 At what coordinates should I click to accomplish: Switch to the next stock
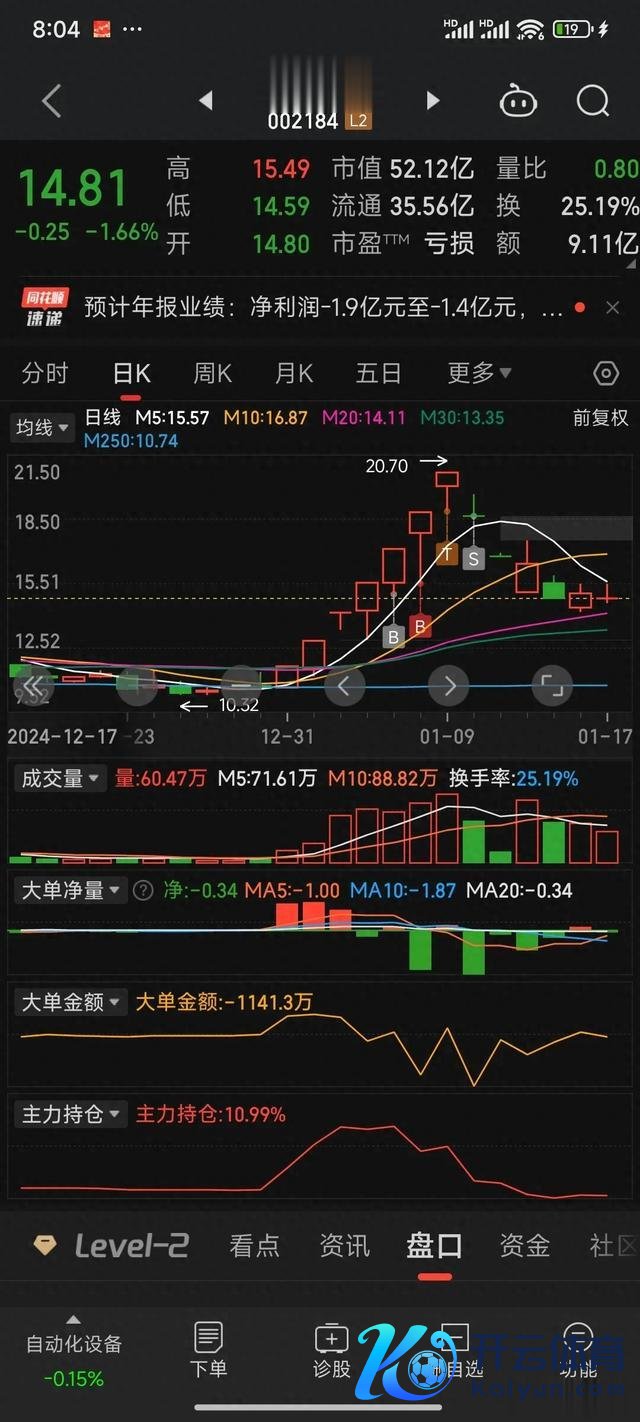click(433, 101)
